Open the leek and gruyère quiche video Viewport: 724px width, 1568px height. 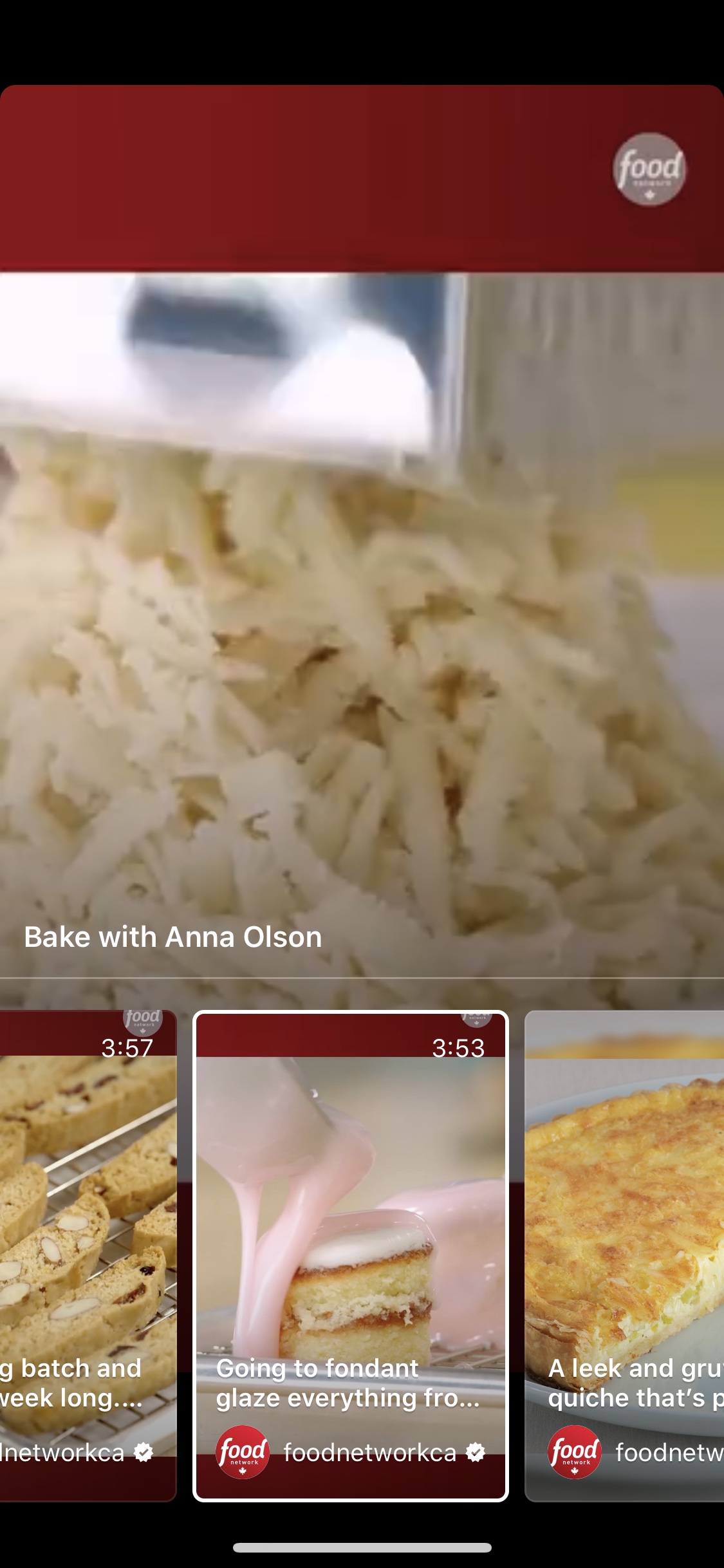pyautogui.click(x=624, y=1255)
